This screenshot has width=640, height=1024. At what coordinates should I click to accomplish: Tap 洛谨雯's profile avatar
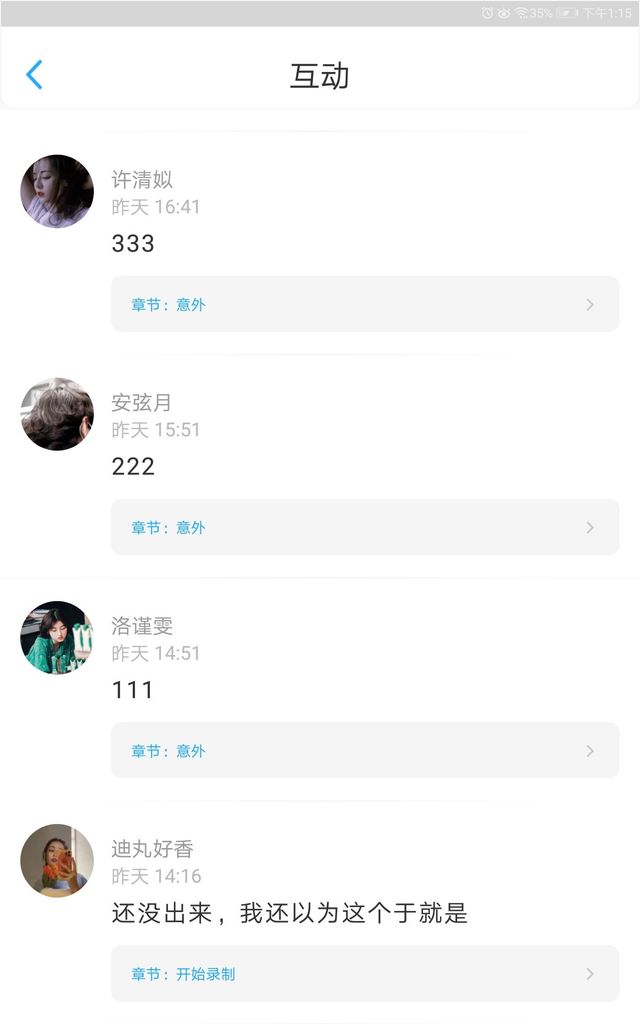(57, 637)
